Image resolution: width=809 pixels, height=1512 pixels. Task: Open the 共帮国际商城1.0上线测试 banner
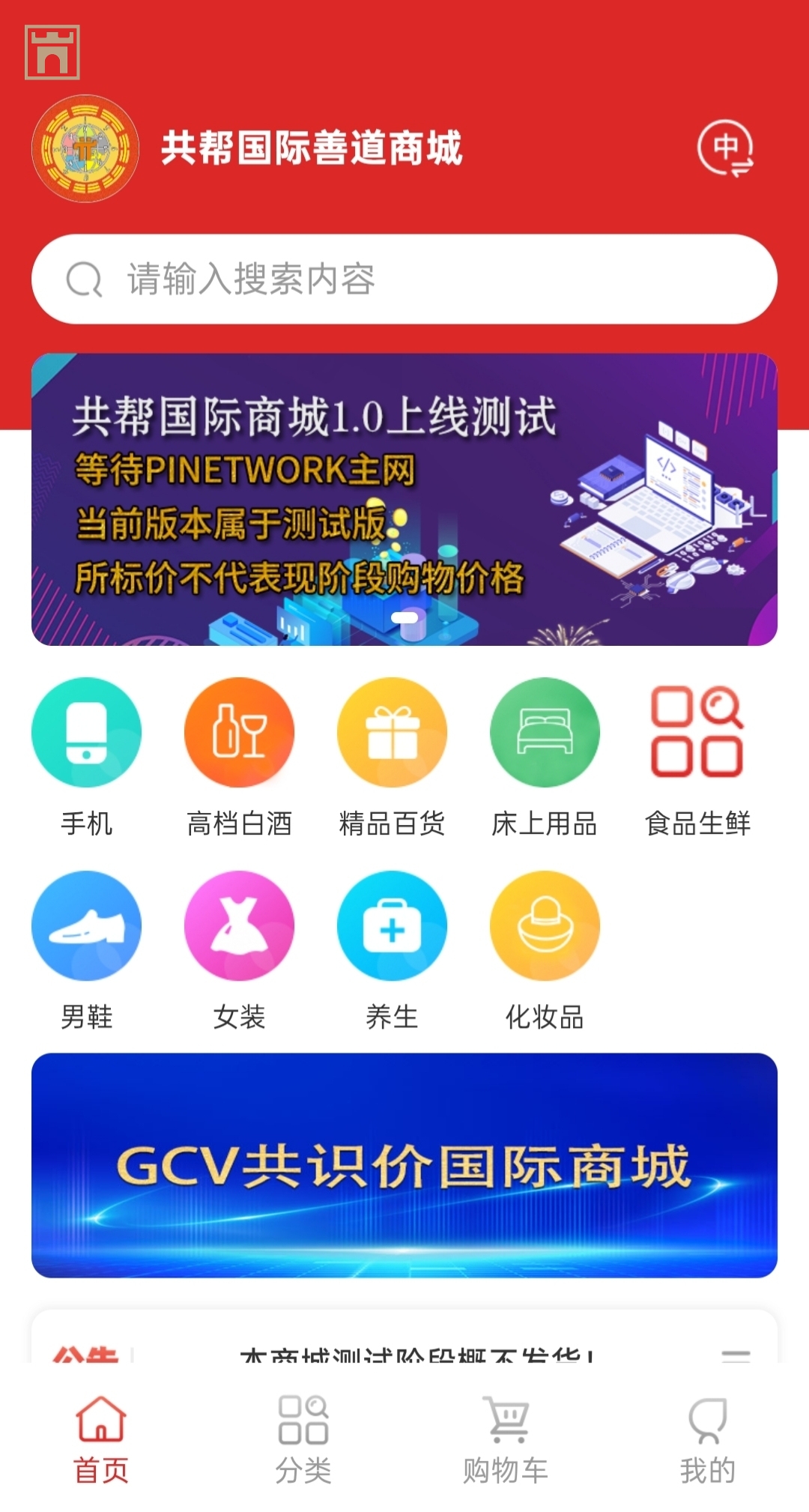tap(404, 499)
